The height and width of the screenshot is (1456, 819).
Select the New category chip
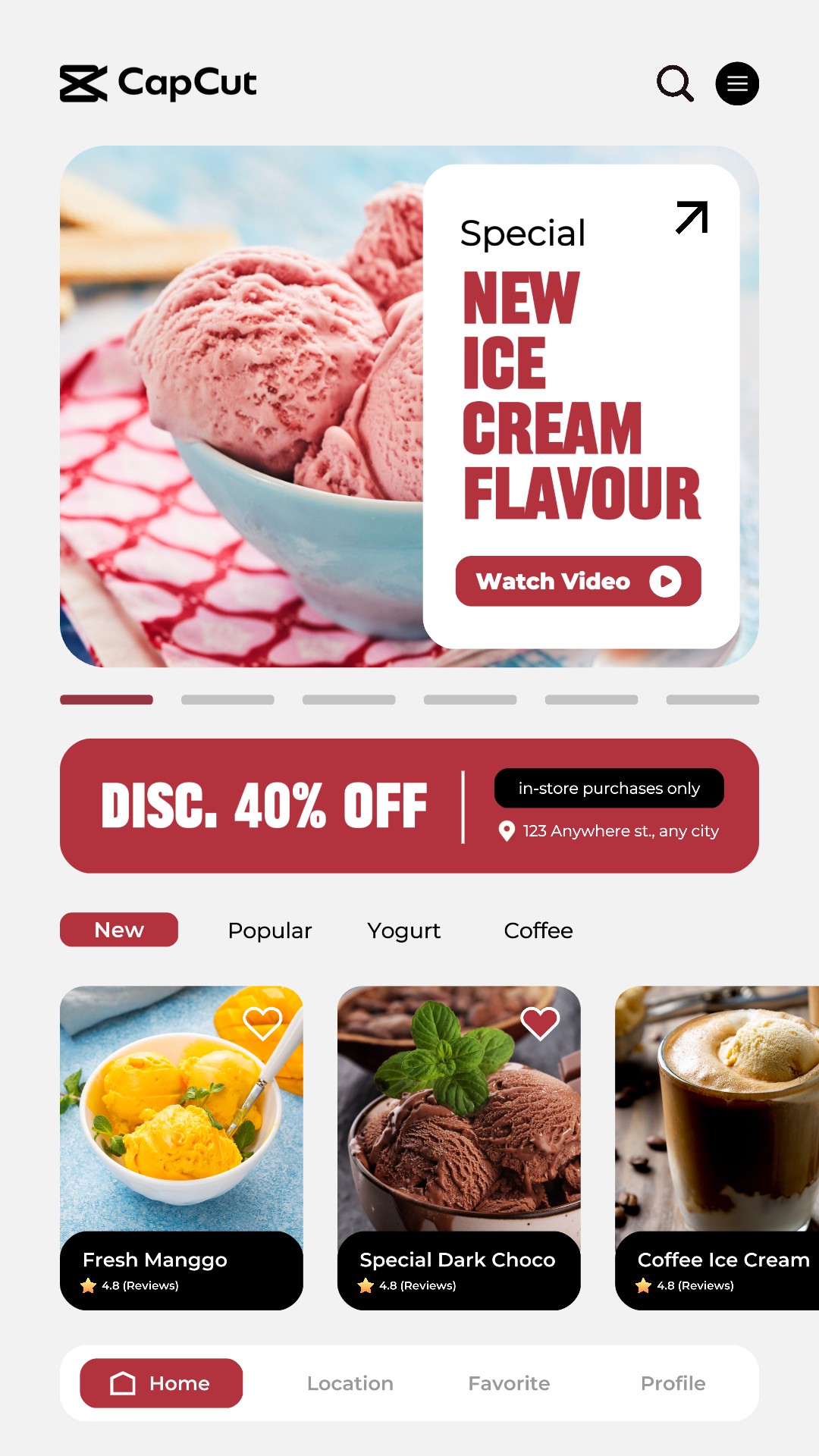click(119, 930)
